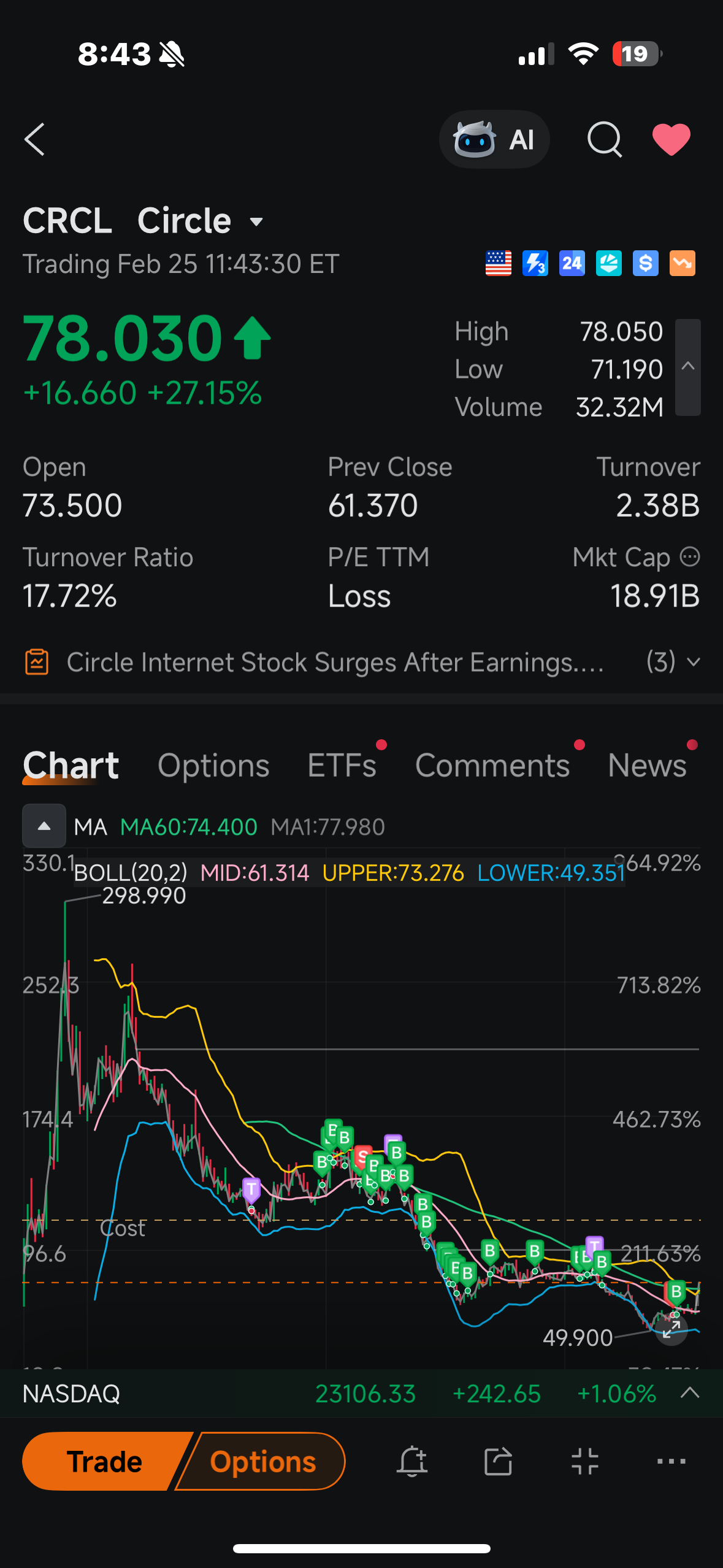Set a price alert with the bell
Image resolution: width=723 pixels, height=1568 pixels.
coord(412,1461)
